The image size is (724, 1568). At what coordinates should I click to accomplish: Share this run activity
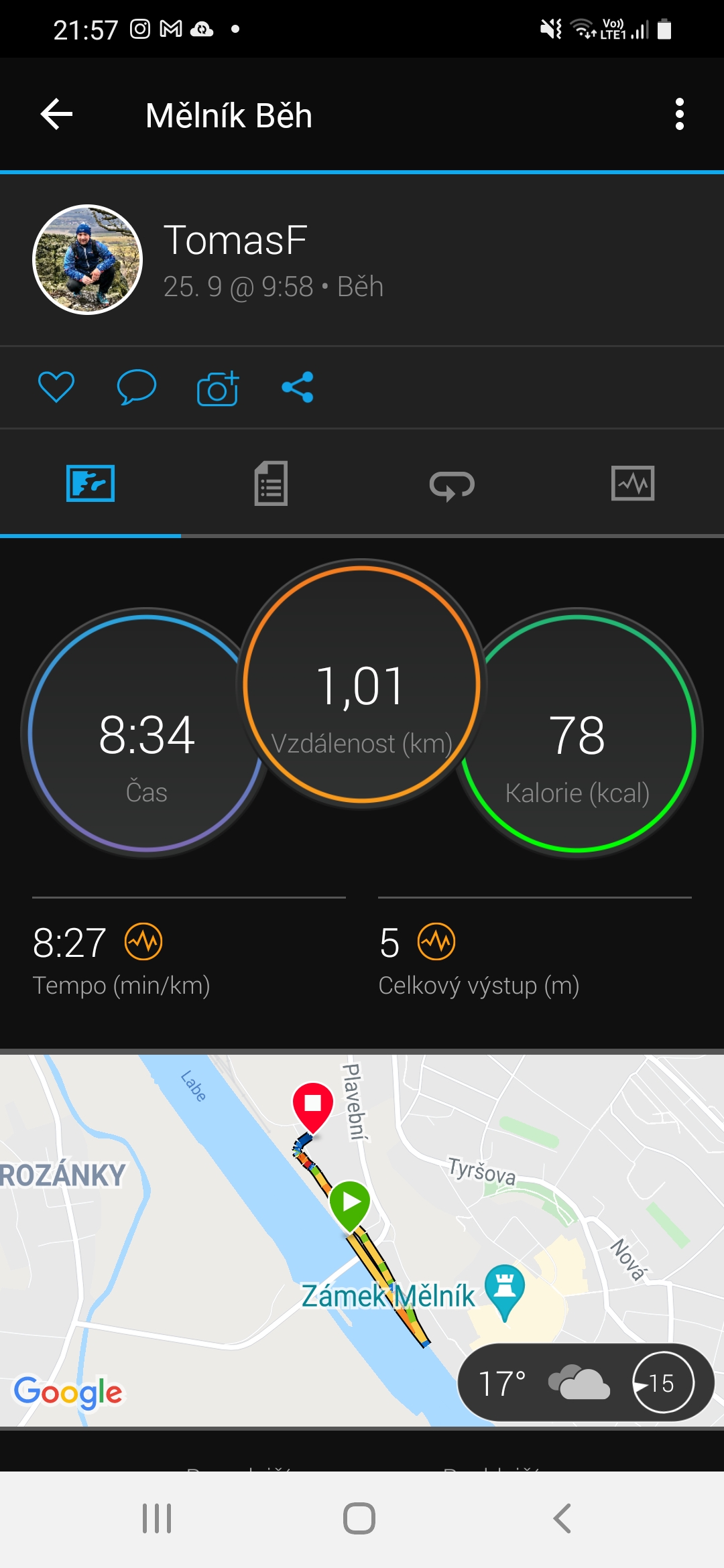(298, 387)
